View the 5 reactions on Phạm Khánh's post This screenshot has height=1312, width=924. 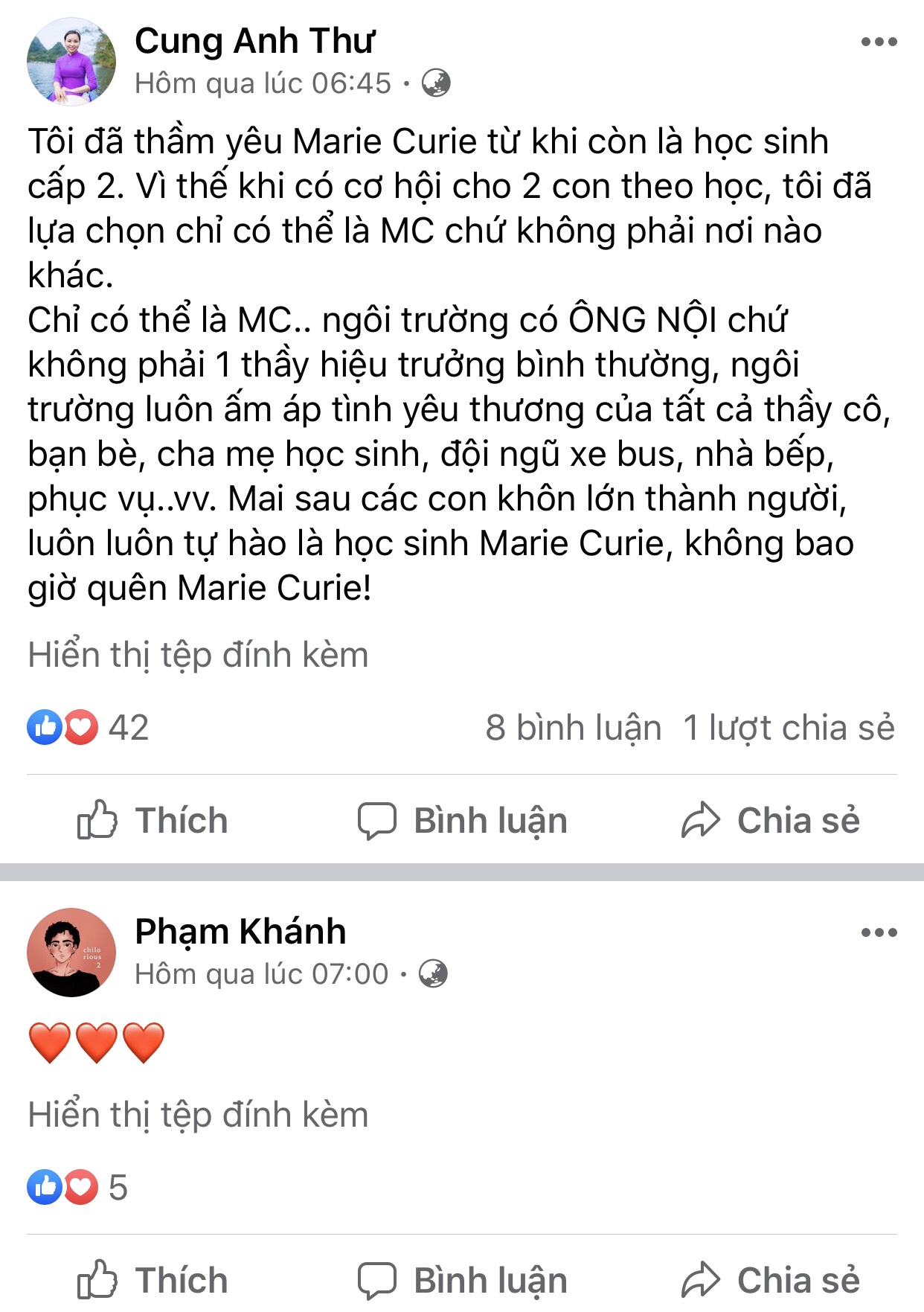77,1187
